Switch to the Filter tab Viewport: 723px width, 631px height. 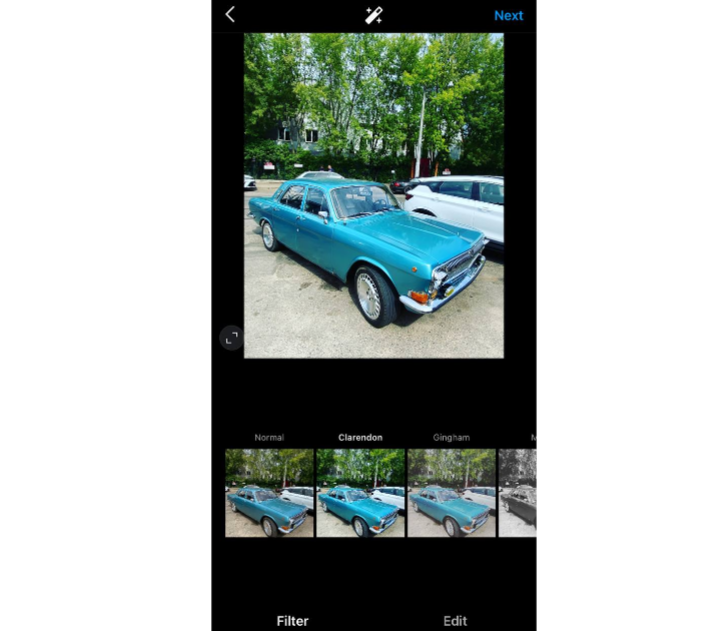[x=292, y=621]
